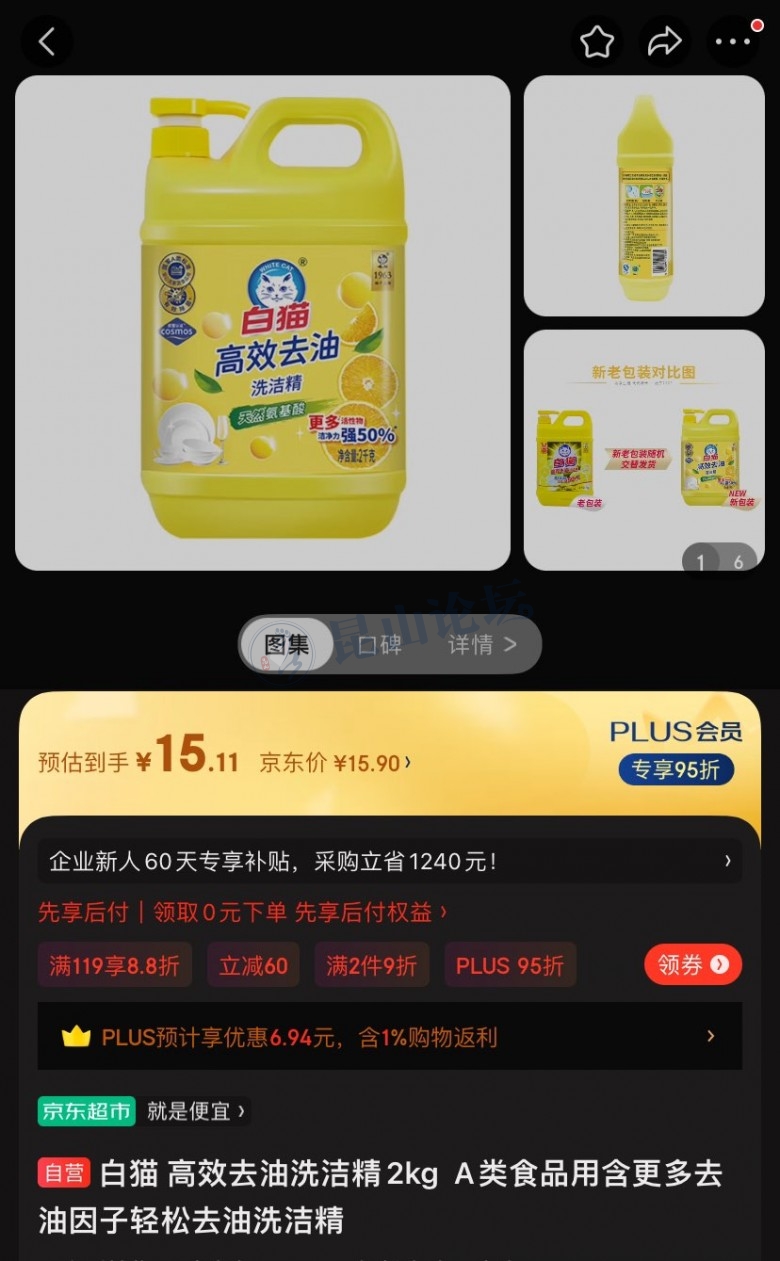Viewport: 780px width, 1261px height.
Task: View the side-view bottle image
Action: click(x=644, y=196)
